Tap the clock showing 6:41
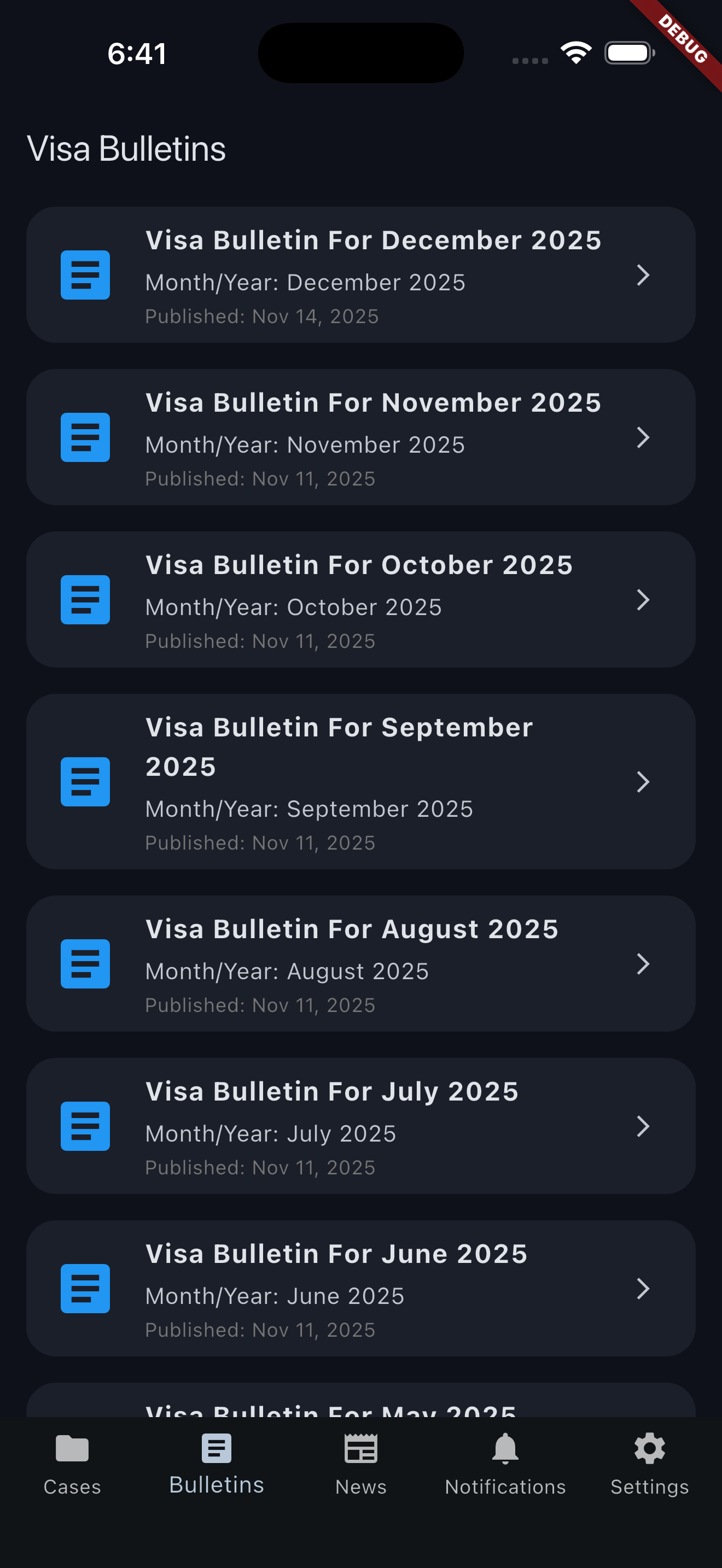Screen dimensions: 722x1568 click(136, 54)
